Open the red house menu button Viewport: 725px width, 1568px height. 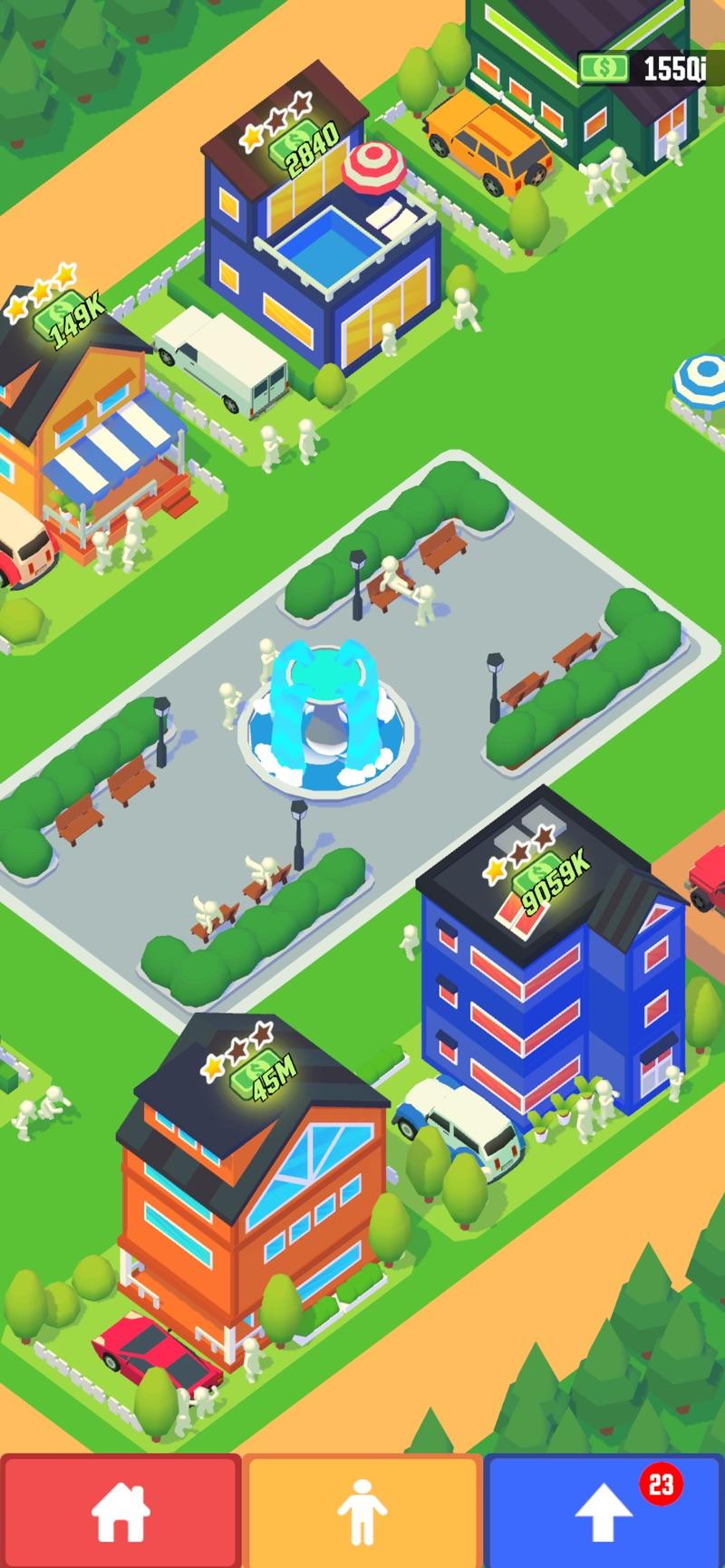point(121,1511)
